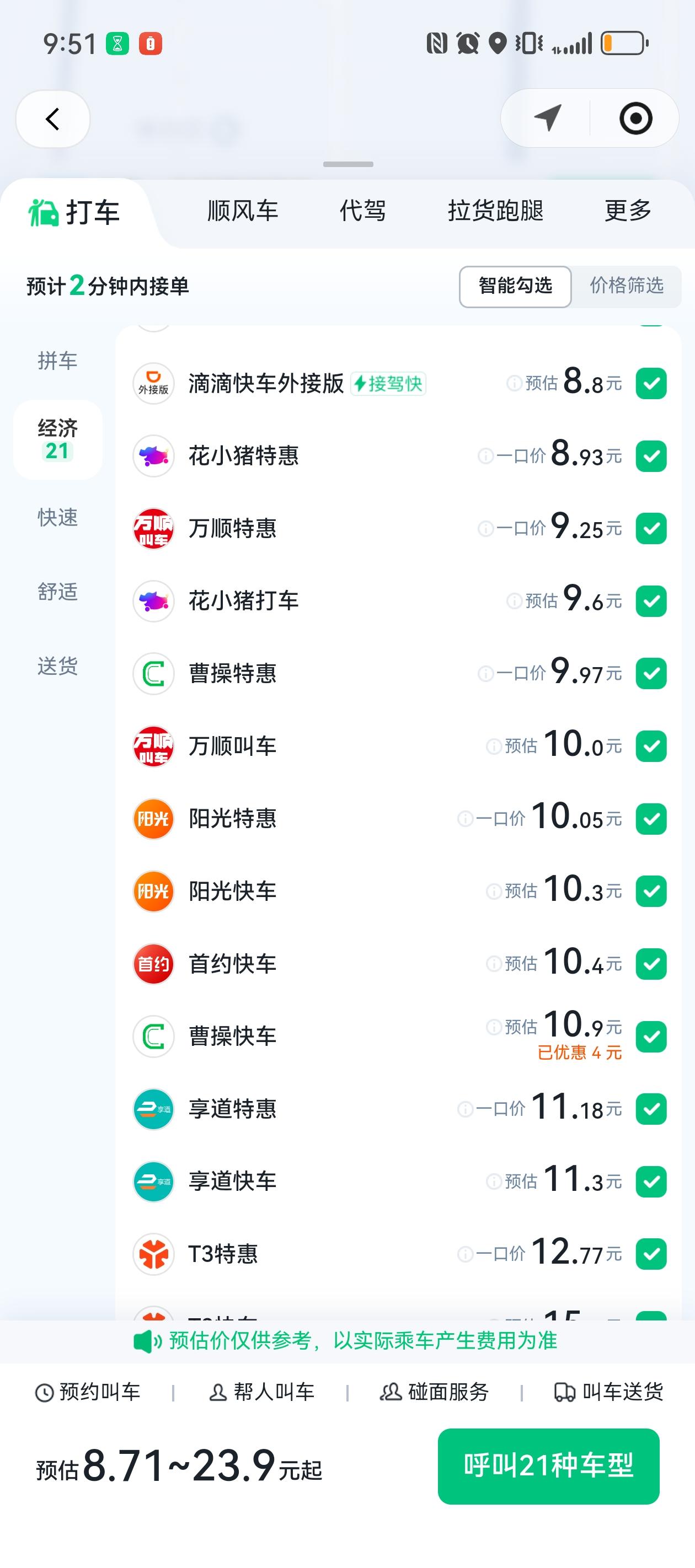The height and width of the screenshot is (1568, 695).
Task: Tap the T3特惠 orange logo
Action: (x=153, y=1254)
